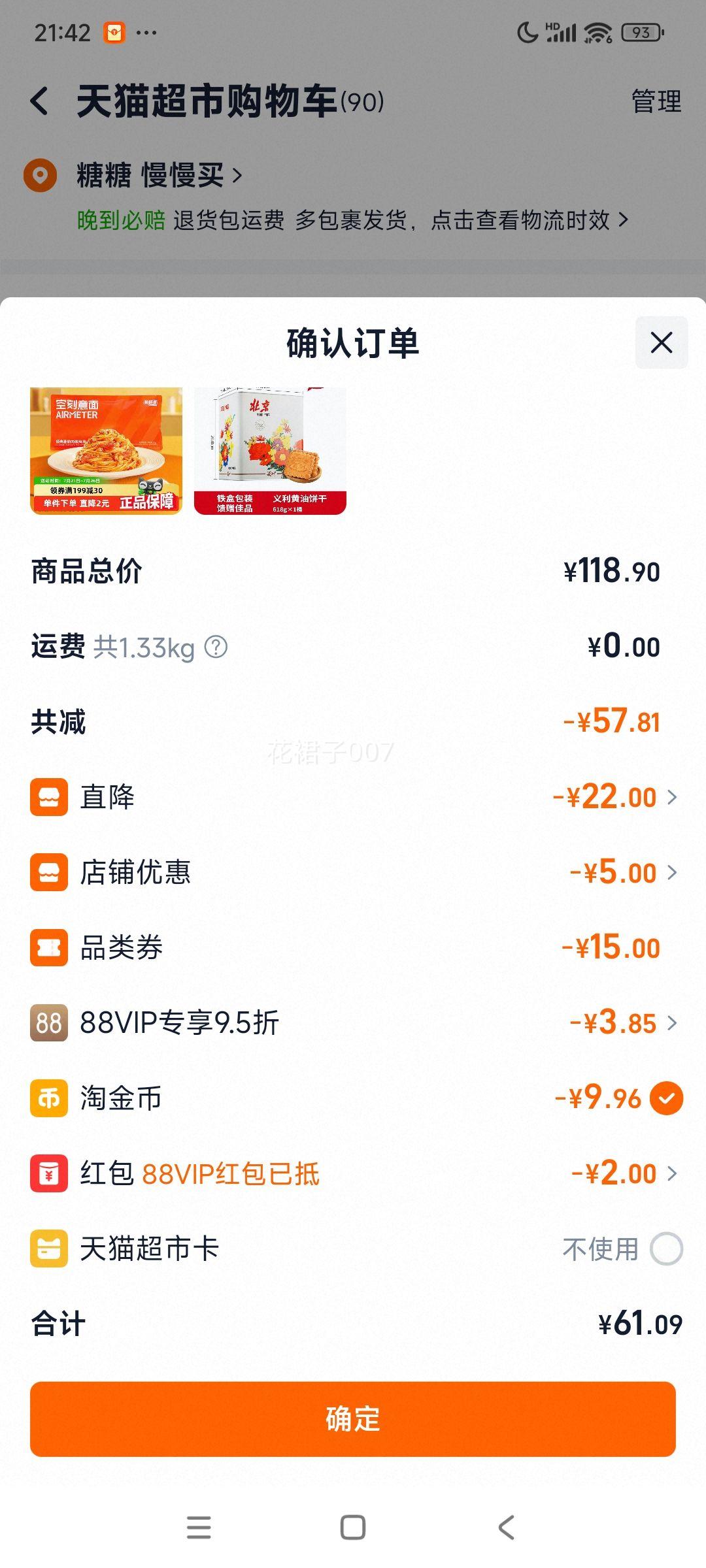The image size is (706, 1568).
Task: Enable the 天猫超市卡 不使用 radio button
Action: click(666, 1247)
